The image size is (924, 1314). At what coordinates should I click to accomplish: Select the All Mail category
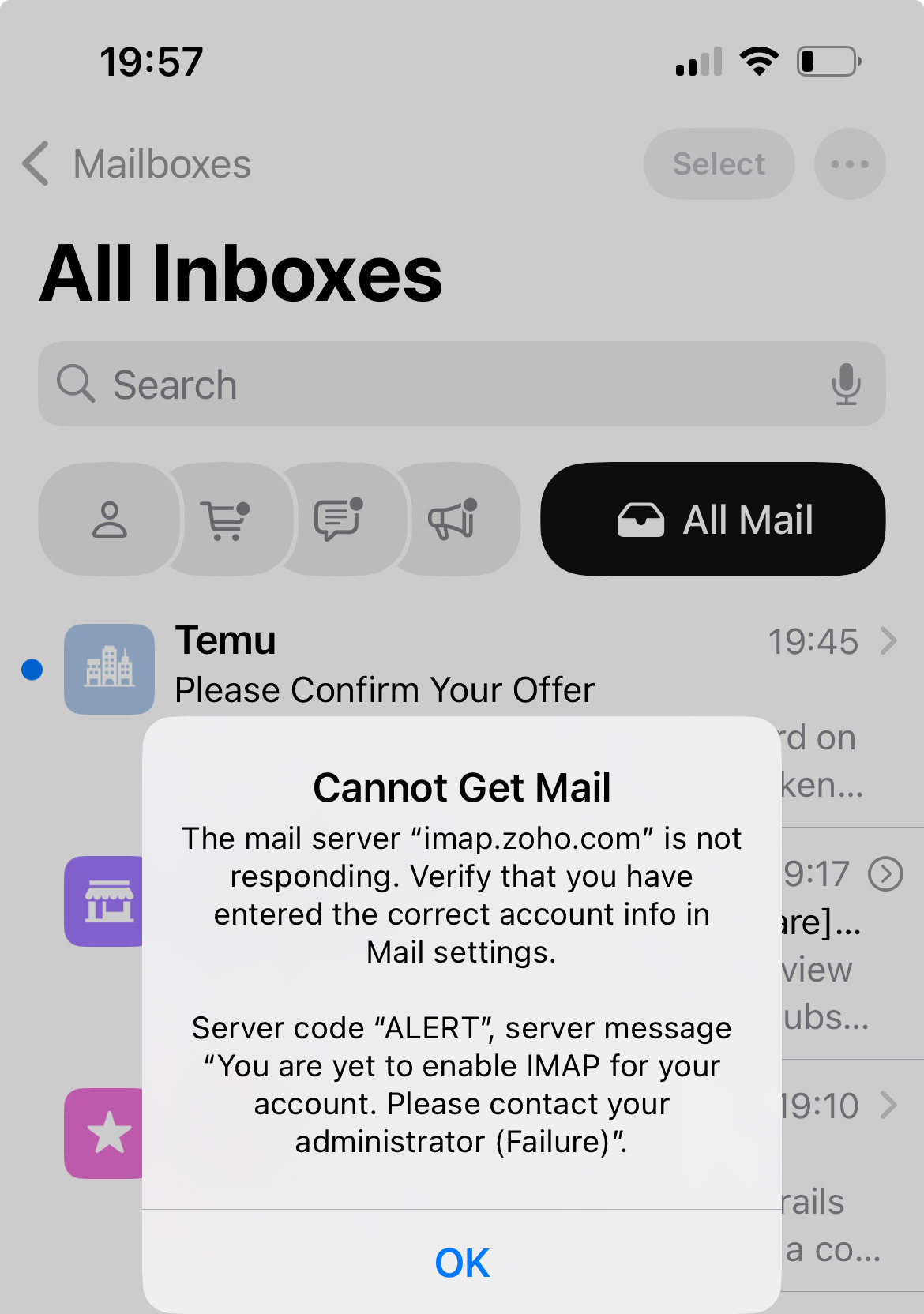712,520
